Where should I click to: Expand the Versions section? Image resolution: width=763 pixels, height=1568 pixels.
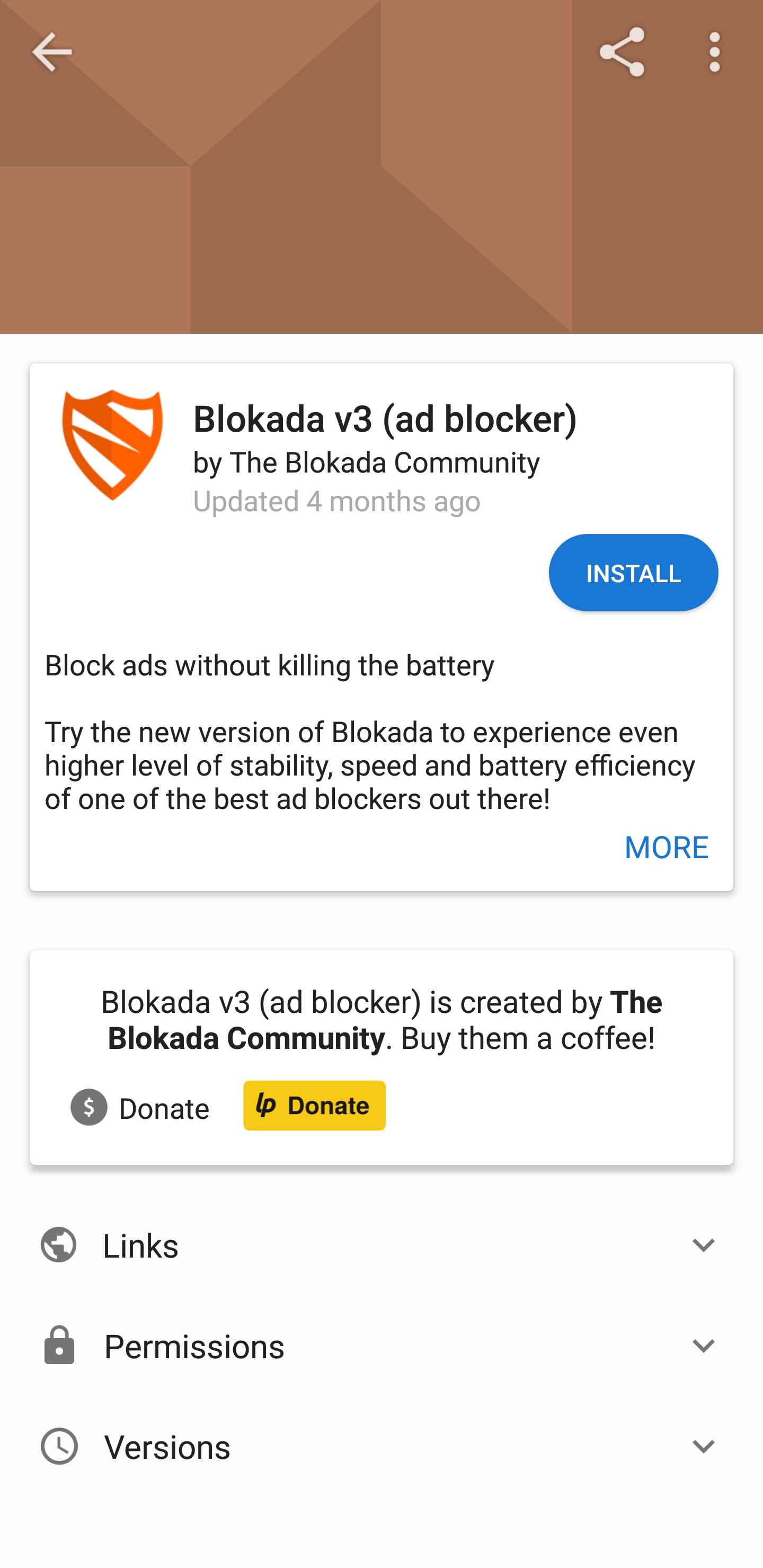coord(381,1446)
